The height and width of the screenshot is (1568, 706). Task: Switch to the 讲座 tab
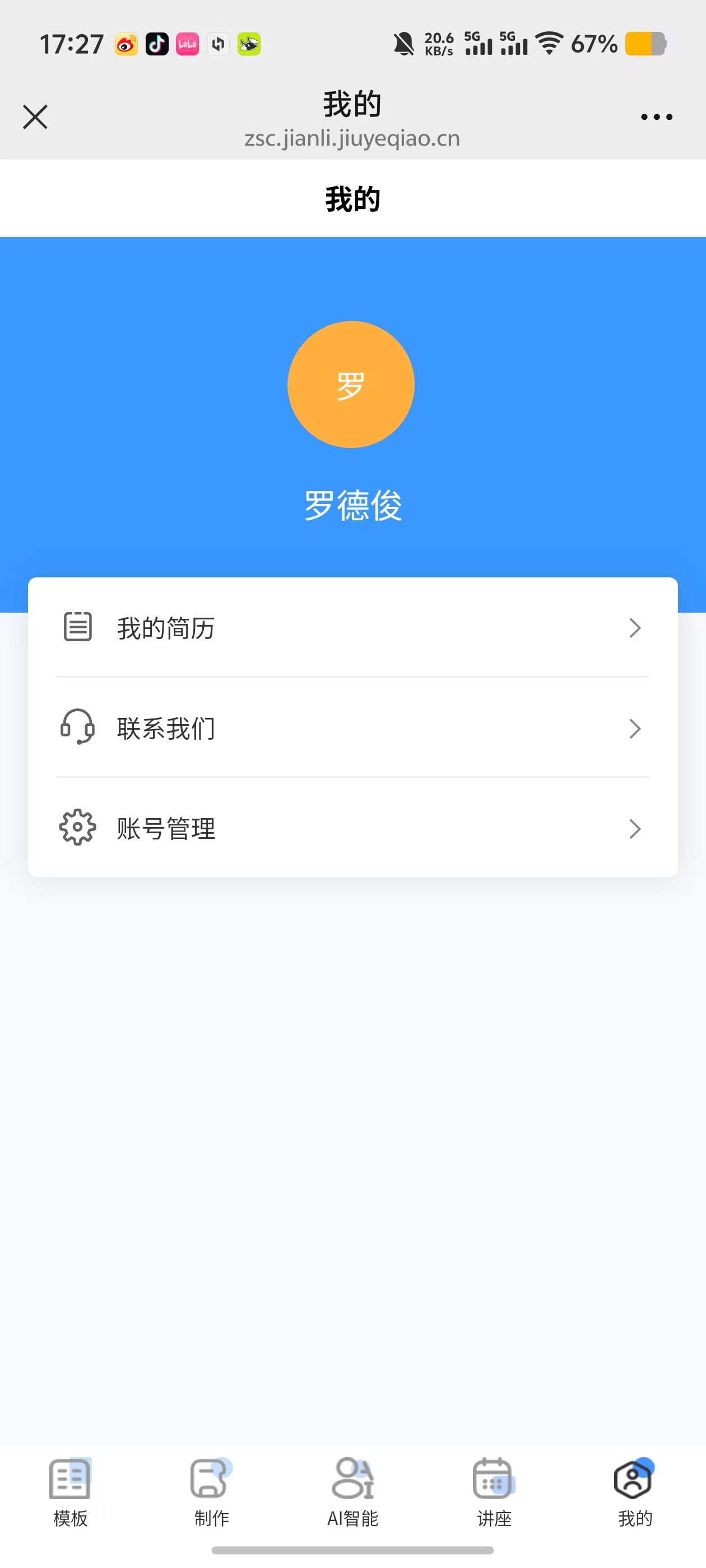(494, 1493)
